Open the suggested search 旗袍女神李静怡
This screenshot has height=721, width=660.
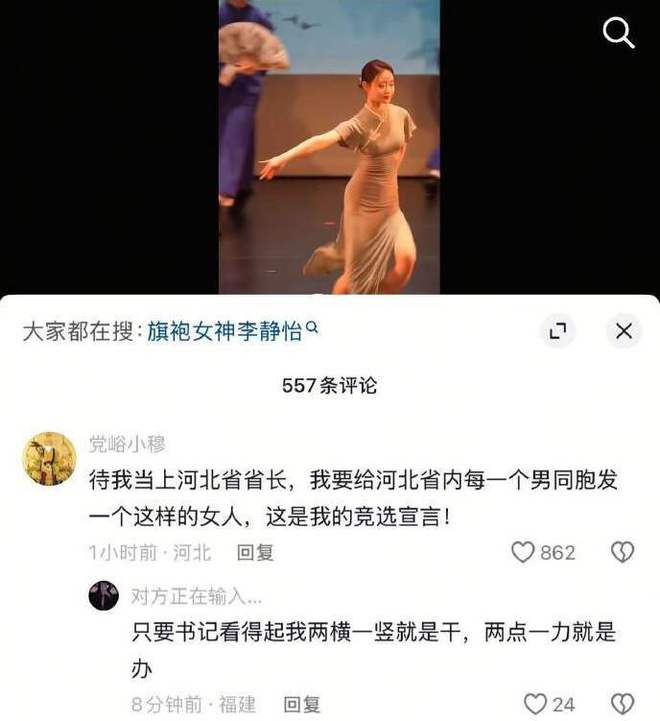pos(234,331)
